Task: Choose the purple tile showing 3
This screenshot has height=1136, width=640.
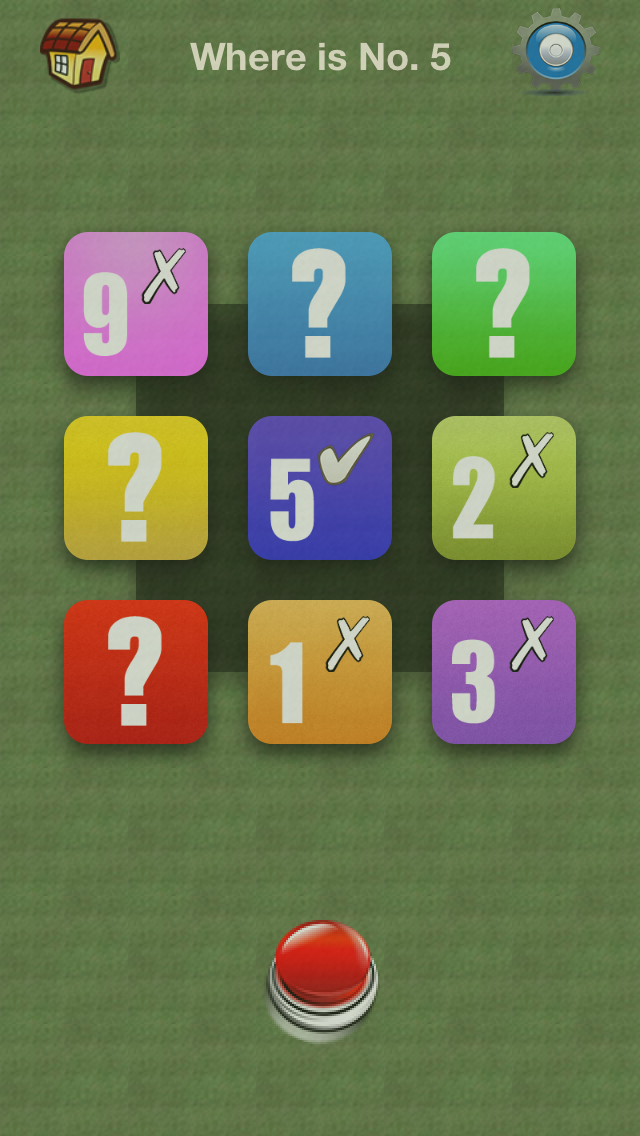Action: pyautogui.click(x=504, y=672)
